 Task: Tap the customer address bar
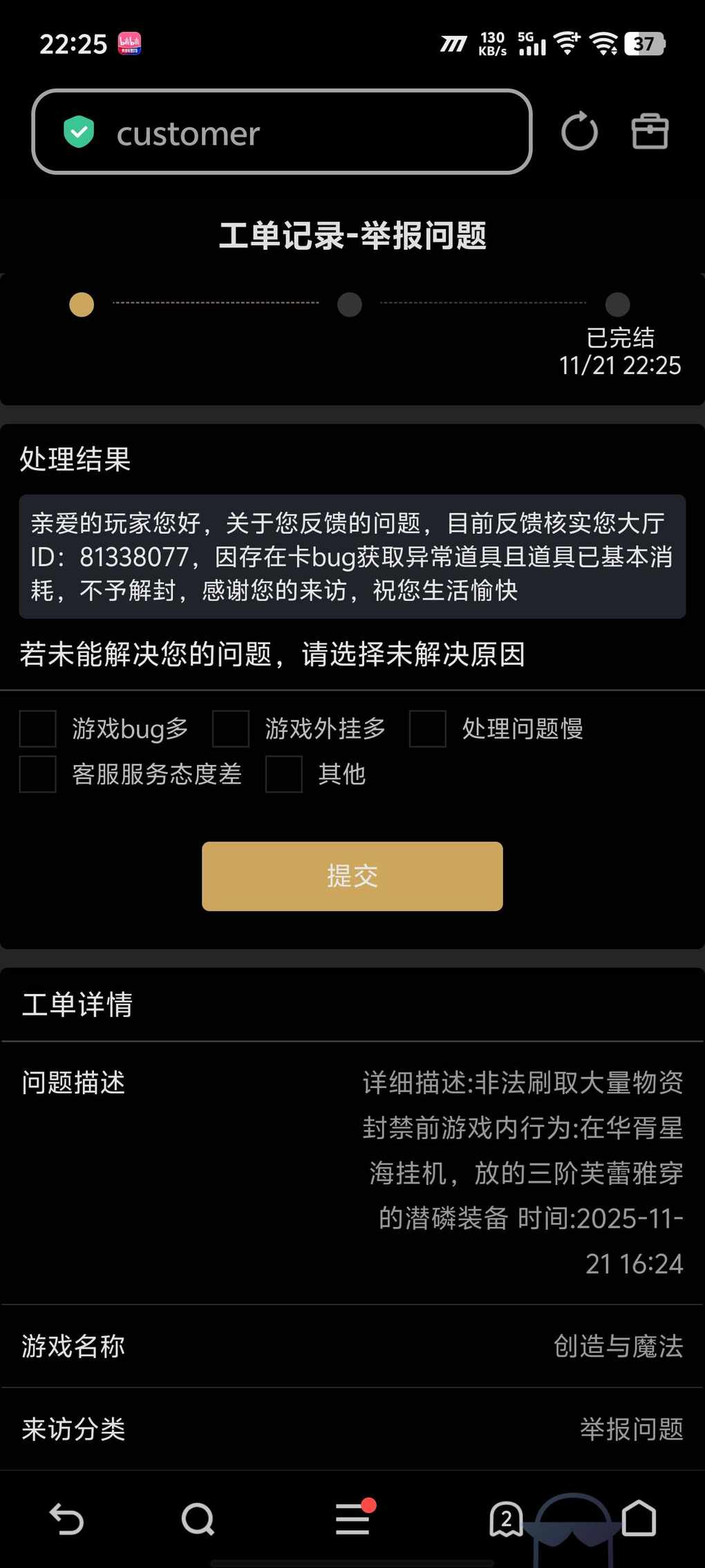click(x=281, y=132)
